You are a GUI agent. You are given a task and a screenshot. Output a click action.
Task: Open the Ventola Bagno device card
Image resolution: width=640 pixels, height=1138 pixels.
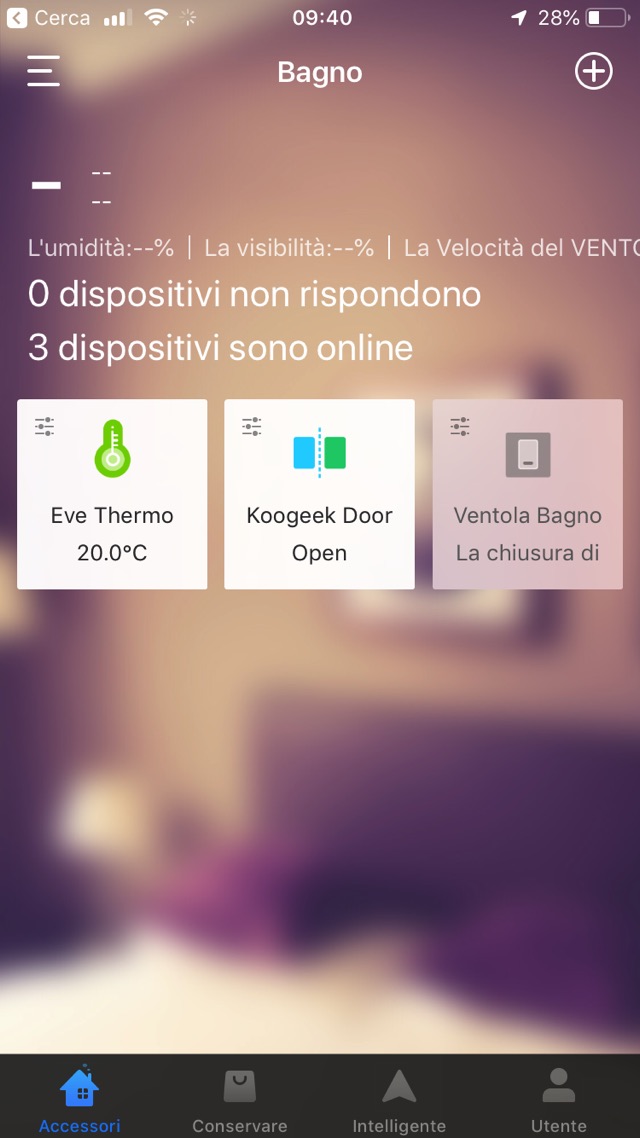(x=527, y=495)
